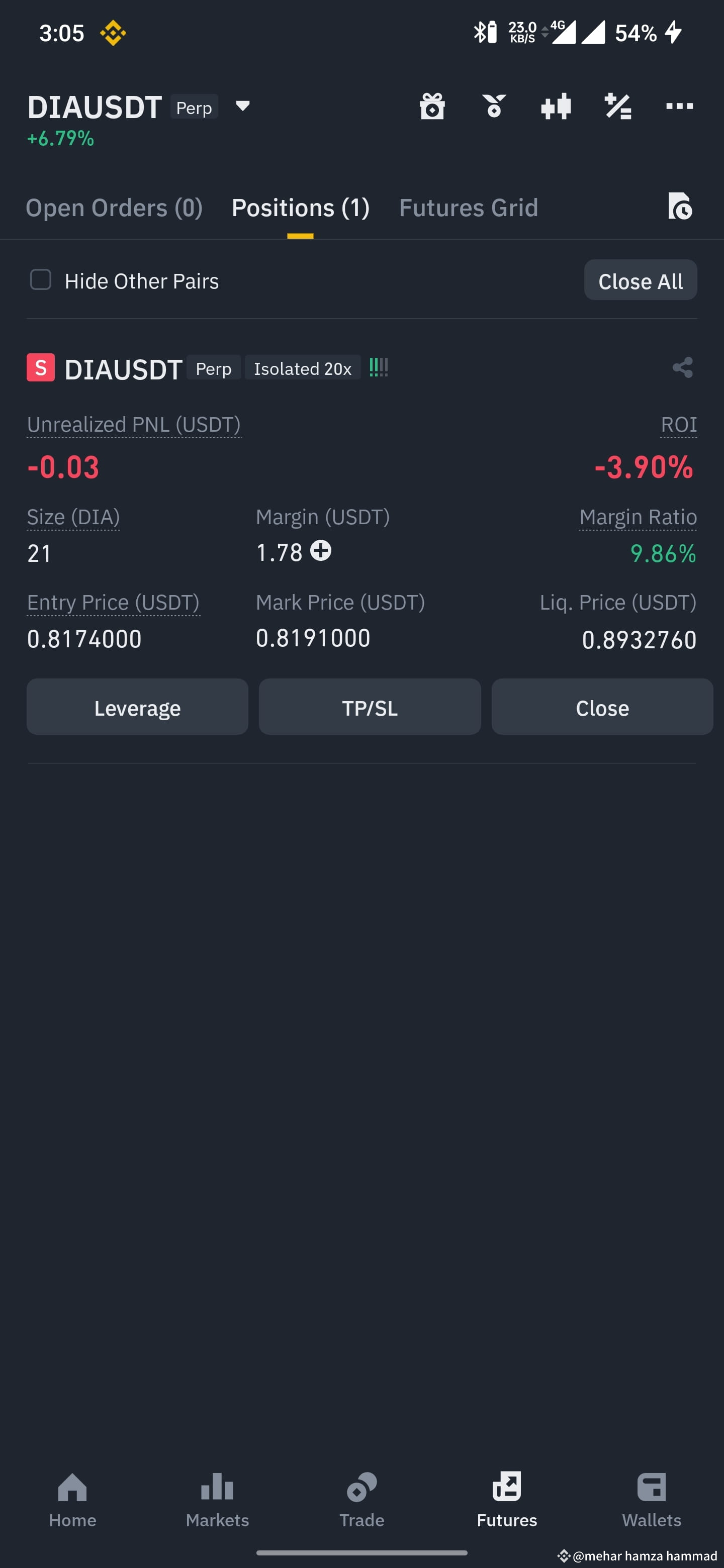Share the DIAUSDT position
Viewport: 724px width, 1568px height.
[x=682, y=368]
